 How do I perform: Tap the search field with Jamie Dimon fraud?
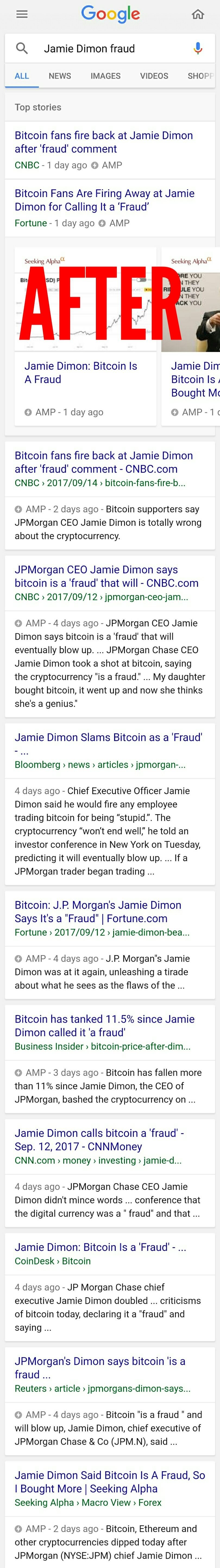[x=110, y=49]
